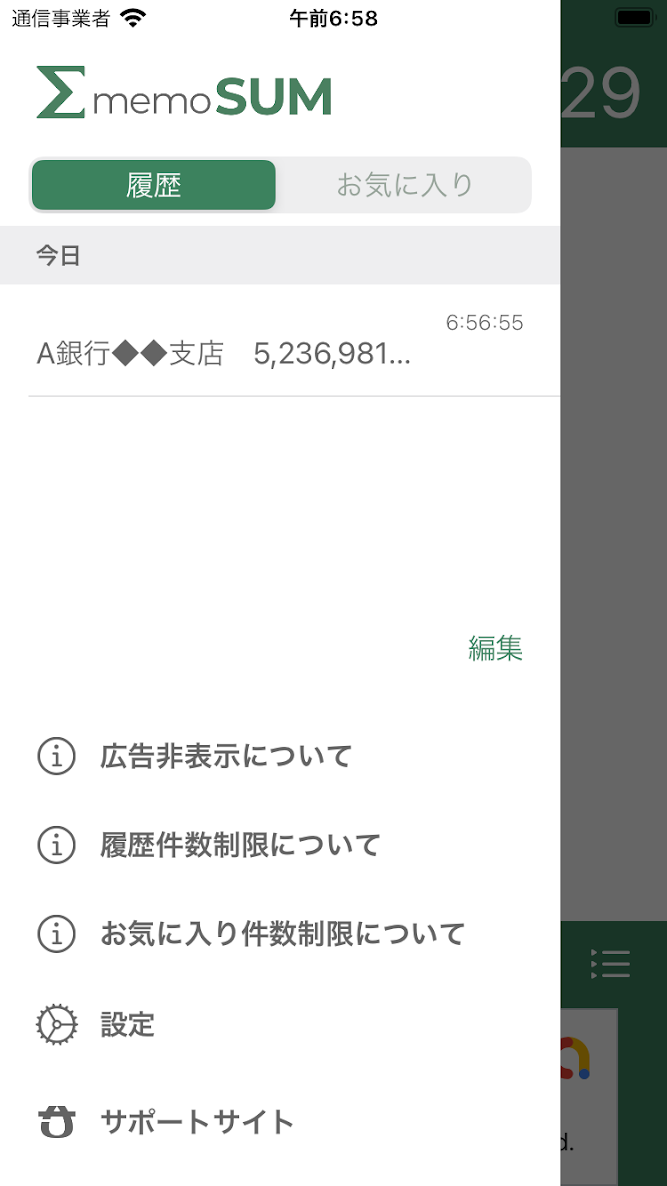Open 履歴件数制限について info

[240, 845]
